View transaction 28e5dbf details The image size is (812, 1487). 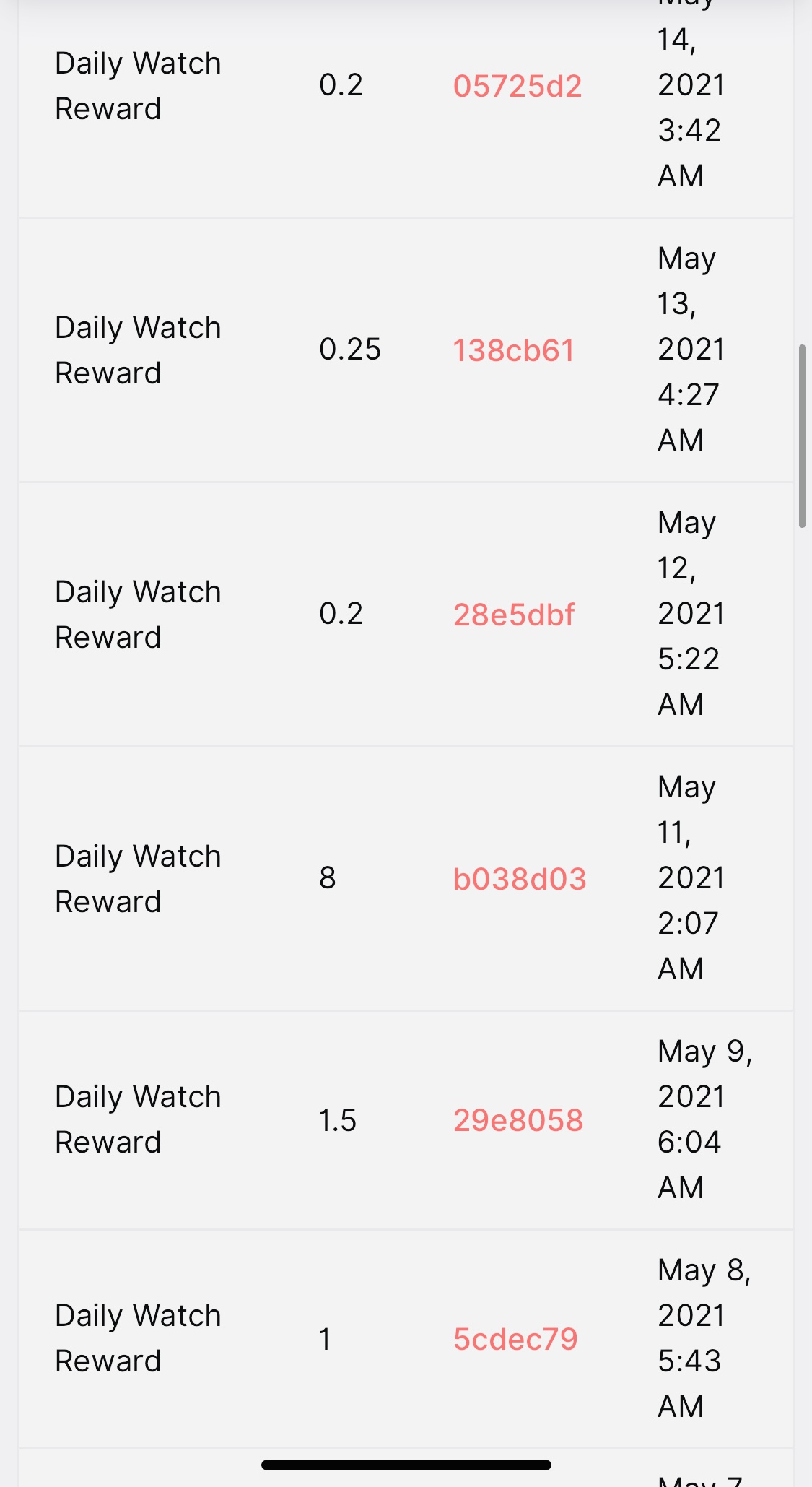click(x=514, y=615)
